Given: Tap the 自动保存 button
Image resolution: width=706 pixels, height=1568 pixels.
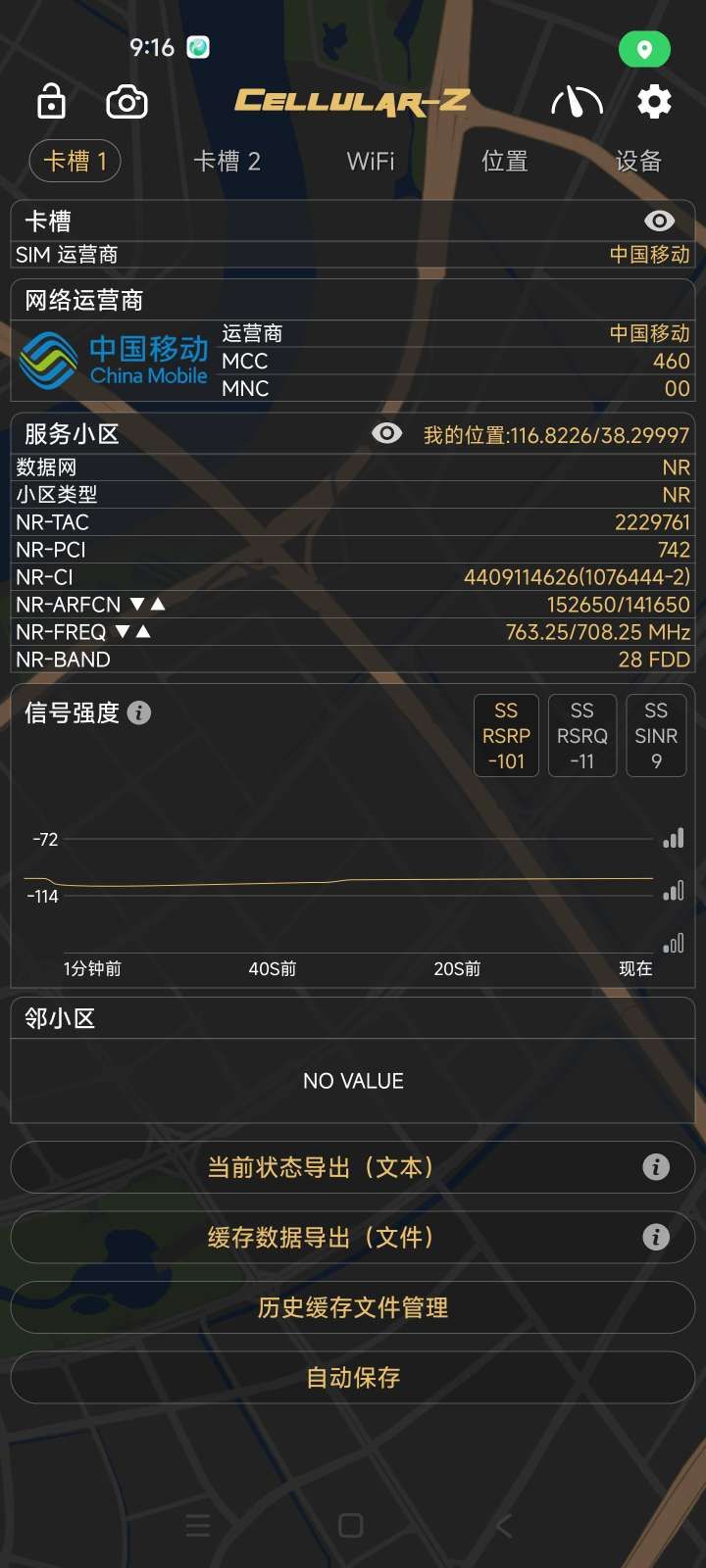Looking at the screenshot, I should coord(353,1378).
